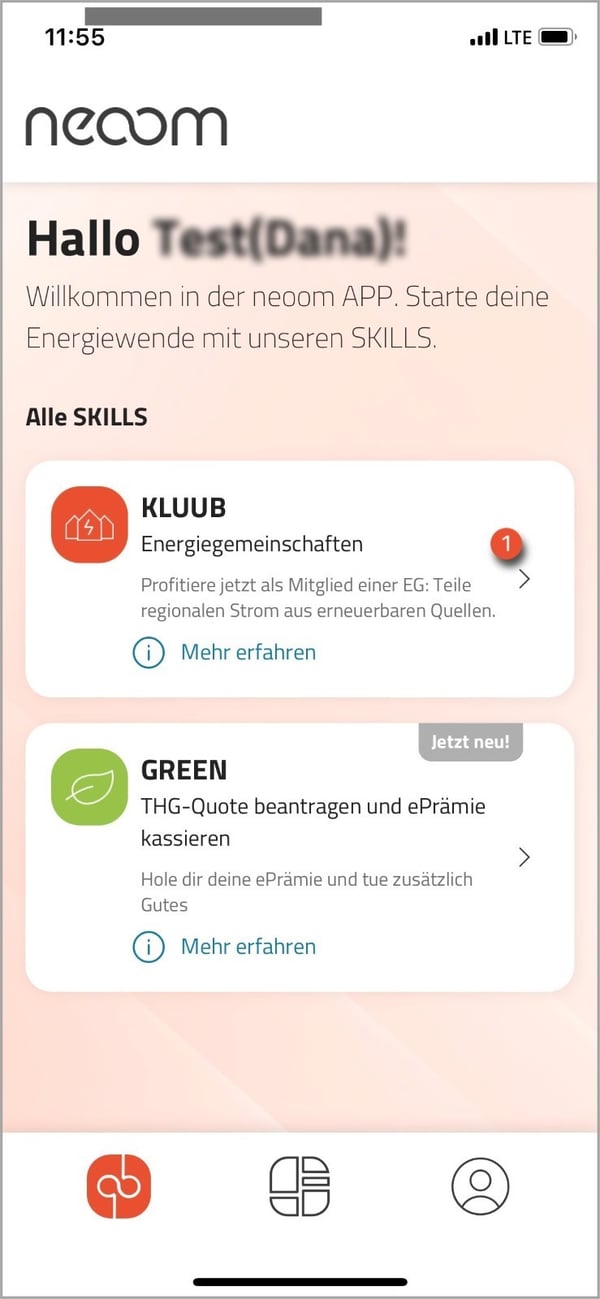The image size is (600, 1299).
Task: Go to the profile tab
Action: (480, 1186)
